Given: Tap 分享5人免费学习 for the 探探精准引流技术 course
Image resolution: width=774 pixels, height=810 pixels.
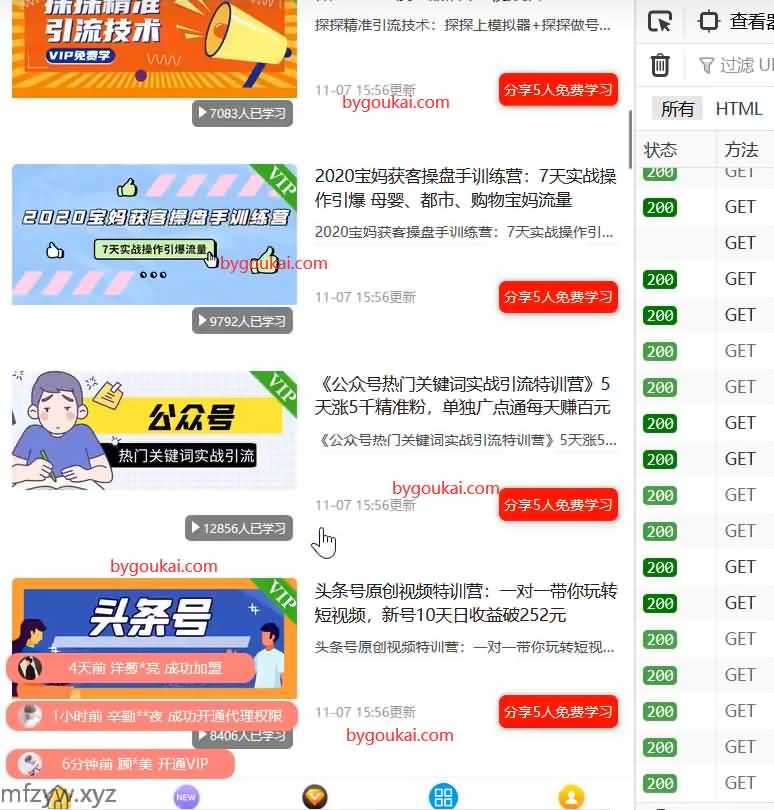Looking at the screenshot, I should coord(558,90).
